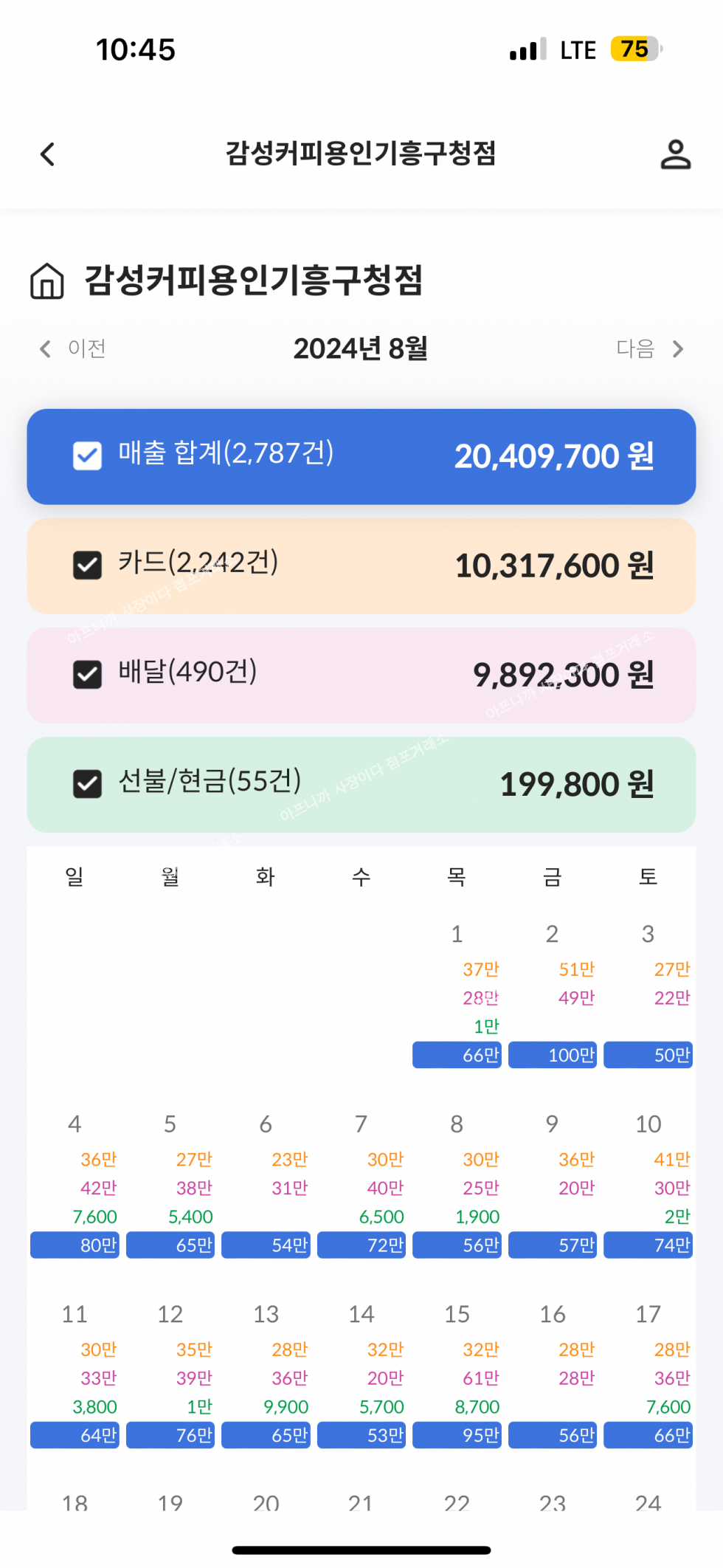Open sales for day 10
723x1568 pixels.
pos(648,1124)
